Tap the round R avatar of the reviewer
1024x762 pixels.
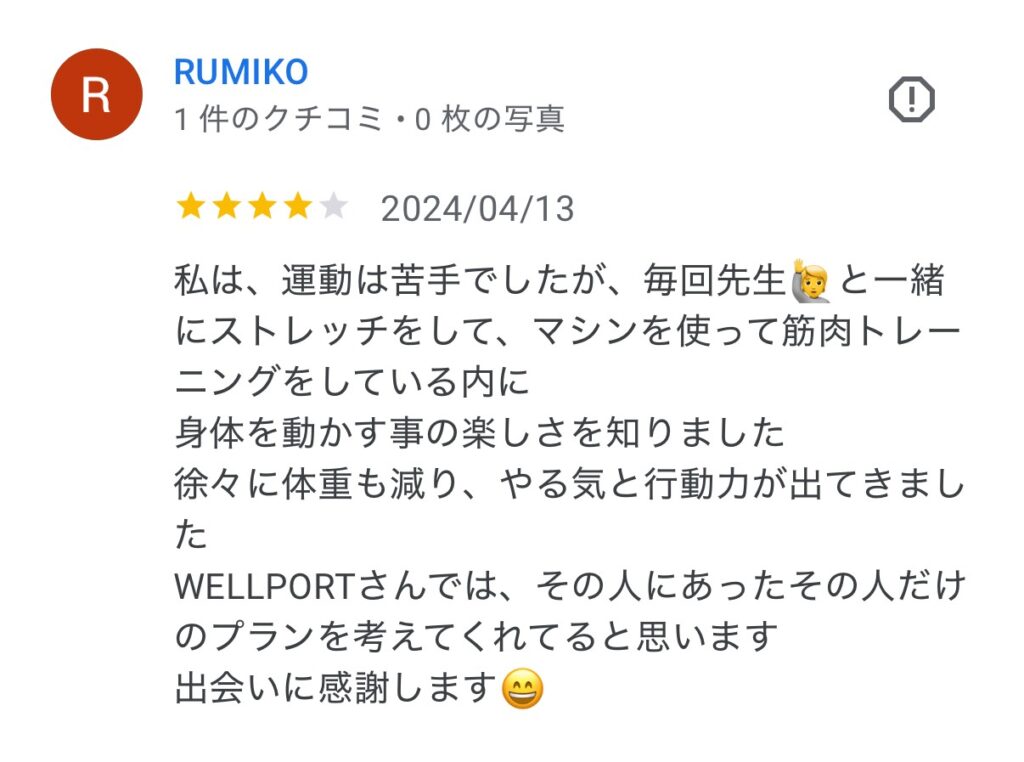pos(96,95)
